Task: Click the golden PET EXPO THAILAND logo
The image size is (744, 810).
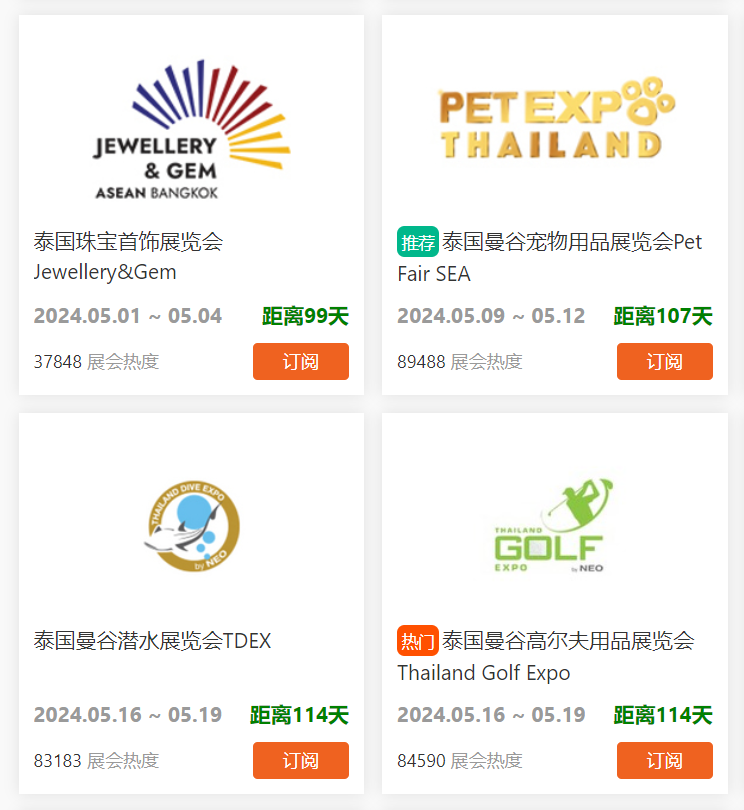Action: pos(551,118)
